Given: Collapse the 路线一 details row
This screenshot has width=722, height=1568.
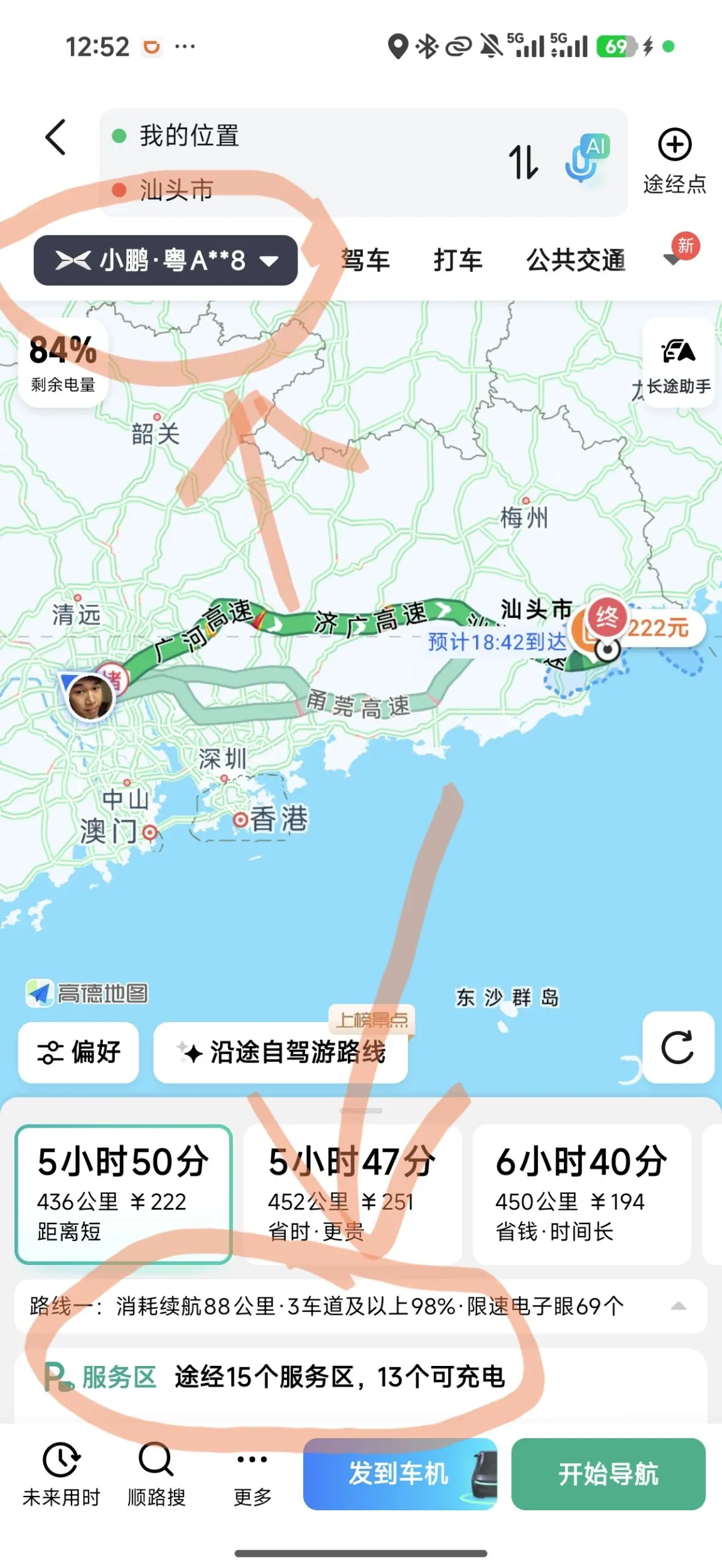Looking at the screenshot, I should [x=678, y=1306].
